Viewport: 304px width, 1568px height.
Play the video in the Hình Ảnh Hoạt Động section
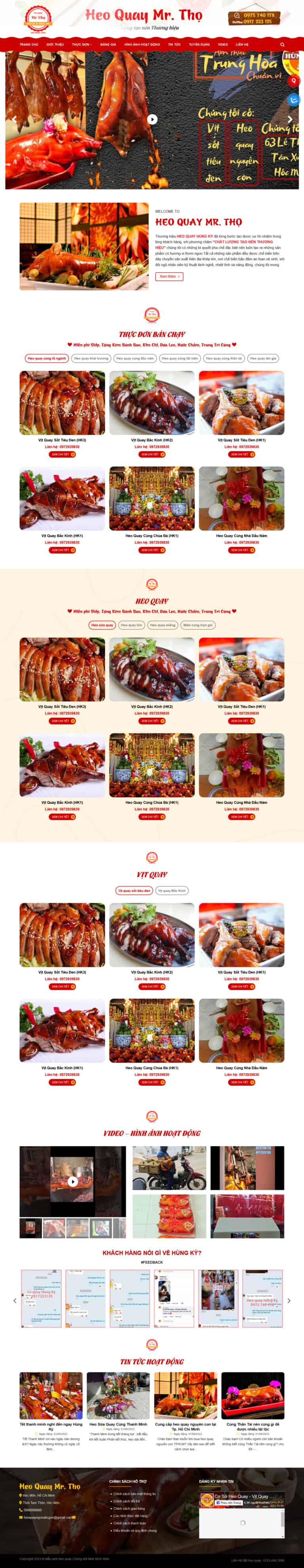[x=72, y=1181]
